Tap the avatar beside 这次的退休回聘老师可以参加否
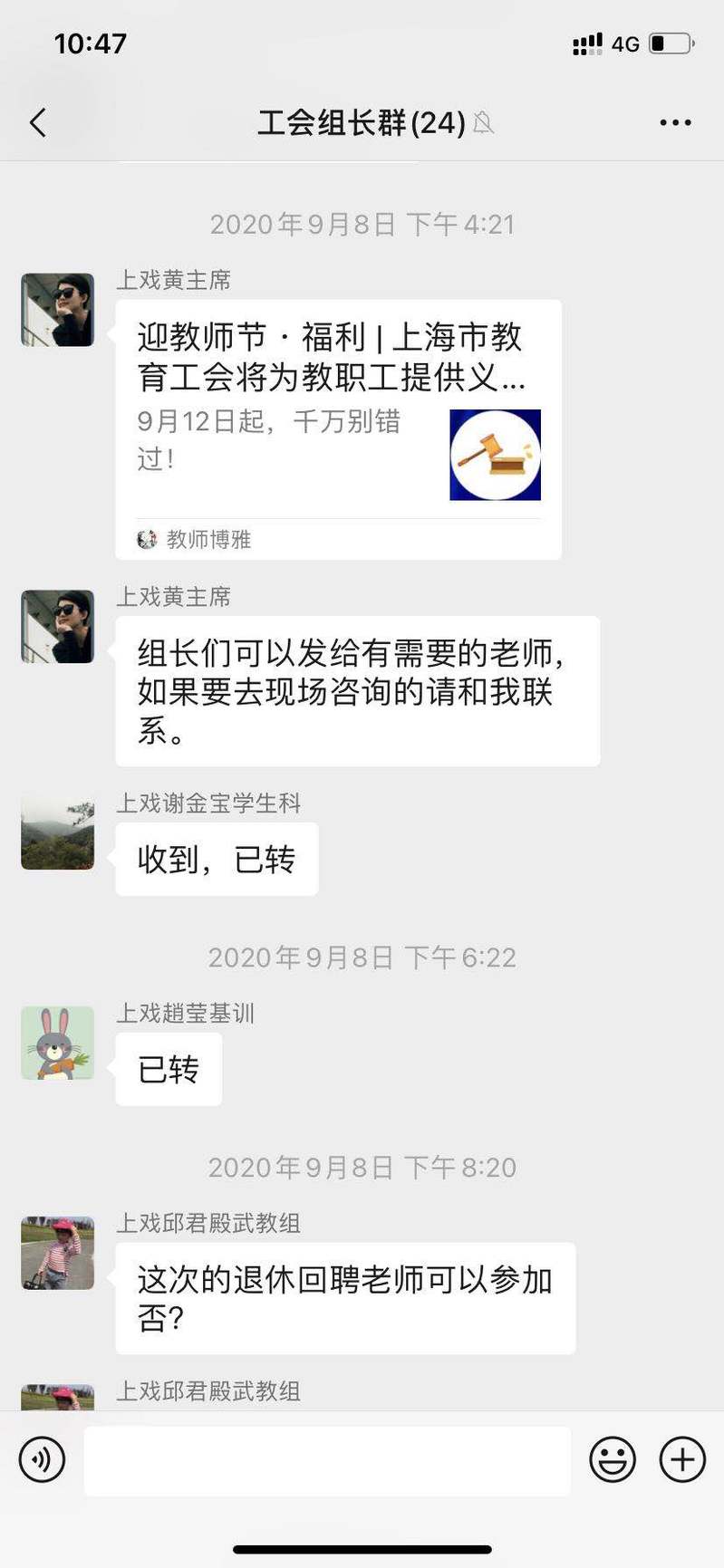The width and height of the screenshot is (724, 1568). 58,1253
